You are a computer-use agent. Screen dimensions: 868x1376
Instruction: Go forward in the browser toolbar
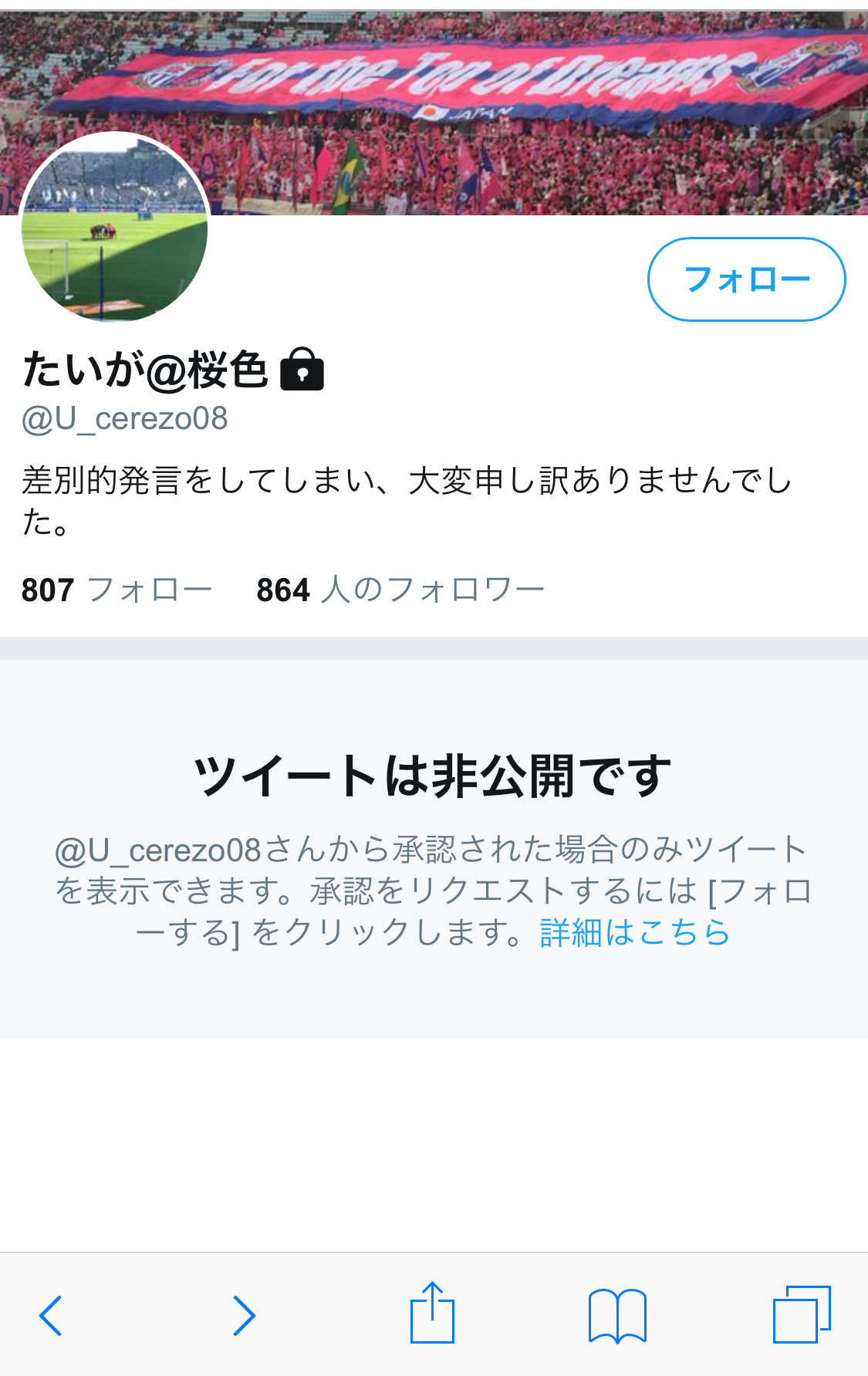click(244, 1315)
